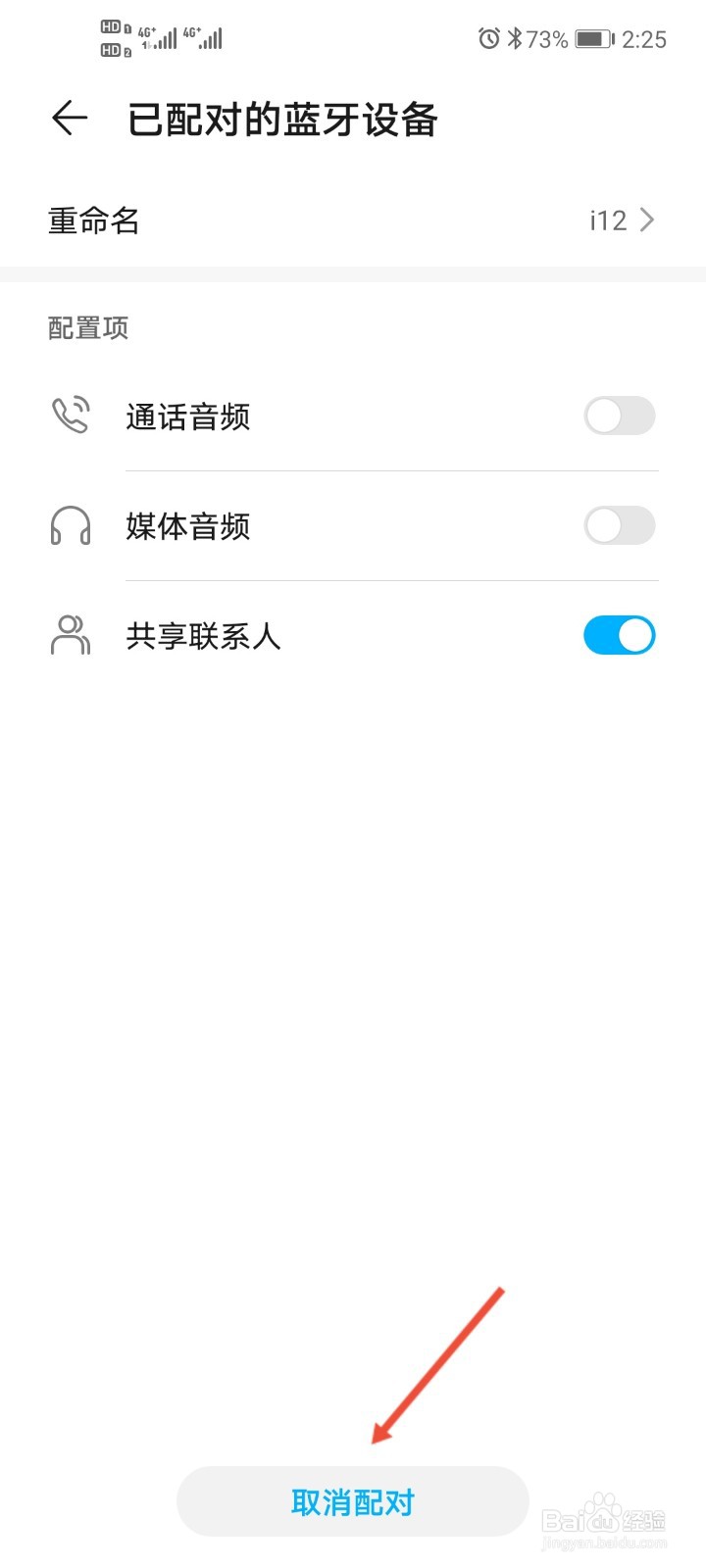The image size is (706, 1568).
Task: Click the arrow after the device name i12
Action: [x=646, y=220]
